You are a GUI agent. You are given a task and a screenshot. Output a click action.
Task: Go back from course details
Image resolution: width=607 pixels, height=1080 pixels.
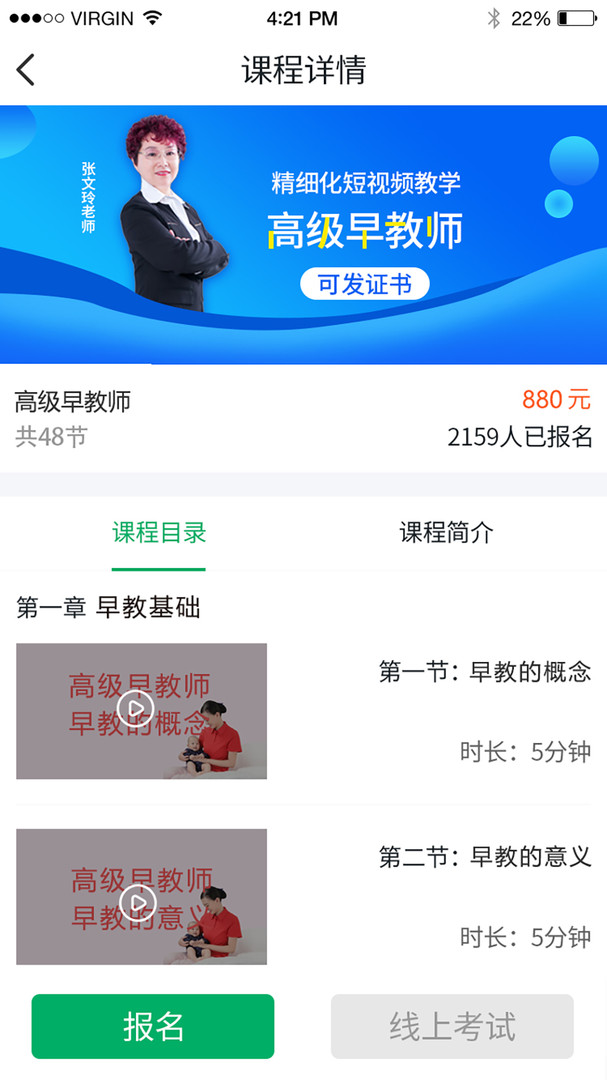click(26, 70)
